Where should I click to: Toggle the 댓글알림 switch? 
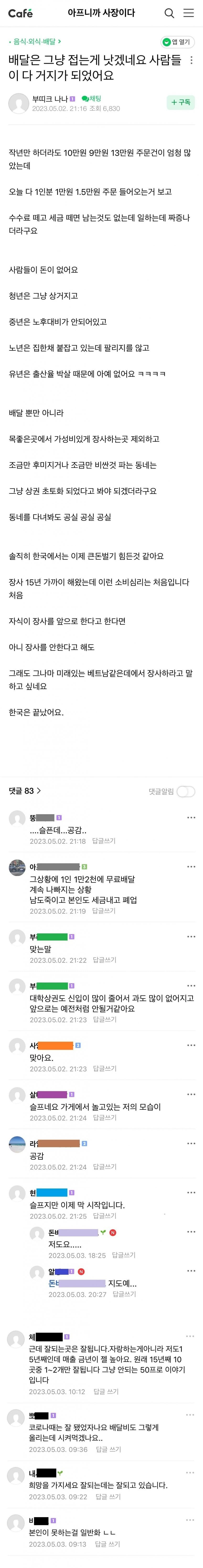pos(185,791)
